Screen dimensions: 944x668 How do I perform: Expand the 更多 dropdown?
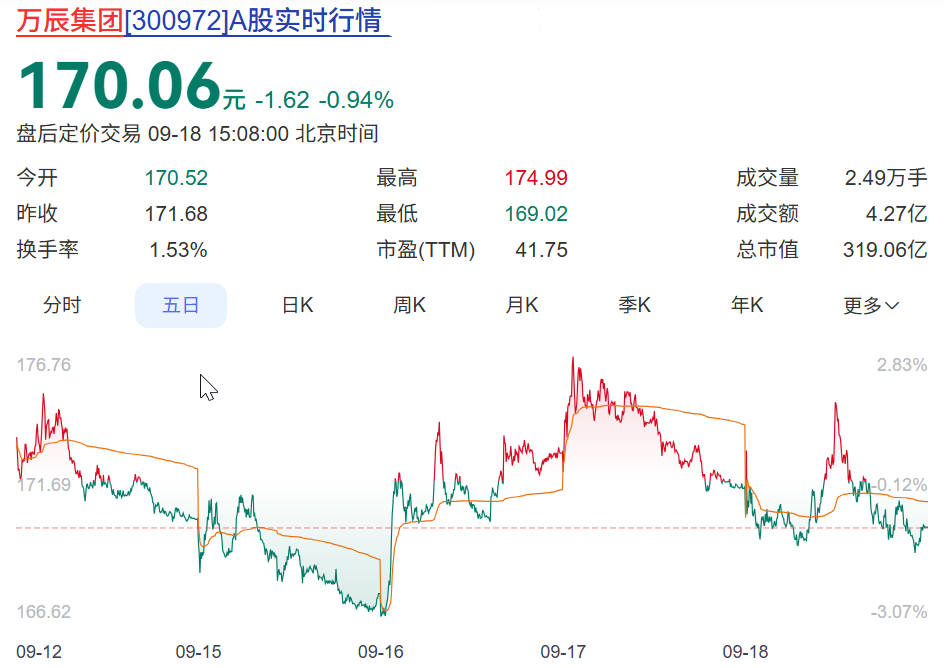(870, 305)
